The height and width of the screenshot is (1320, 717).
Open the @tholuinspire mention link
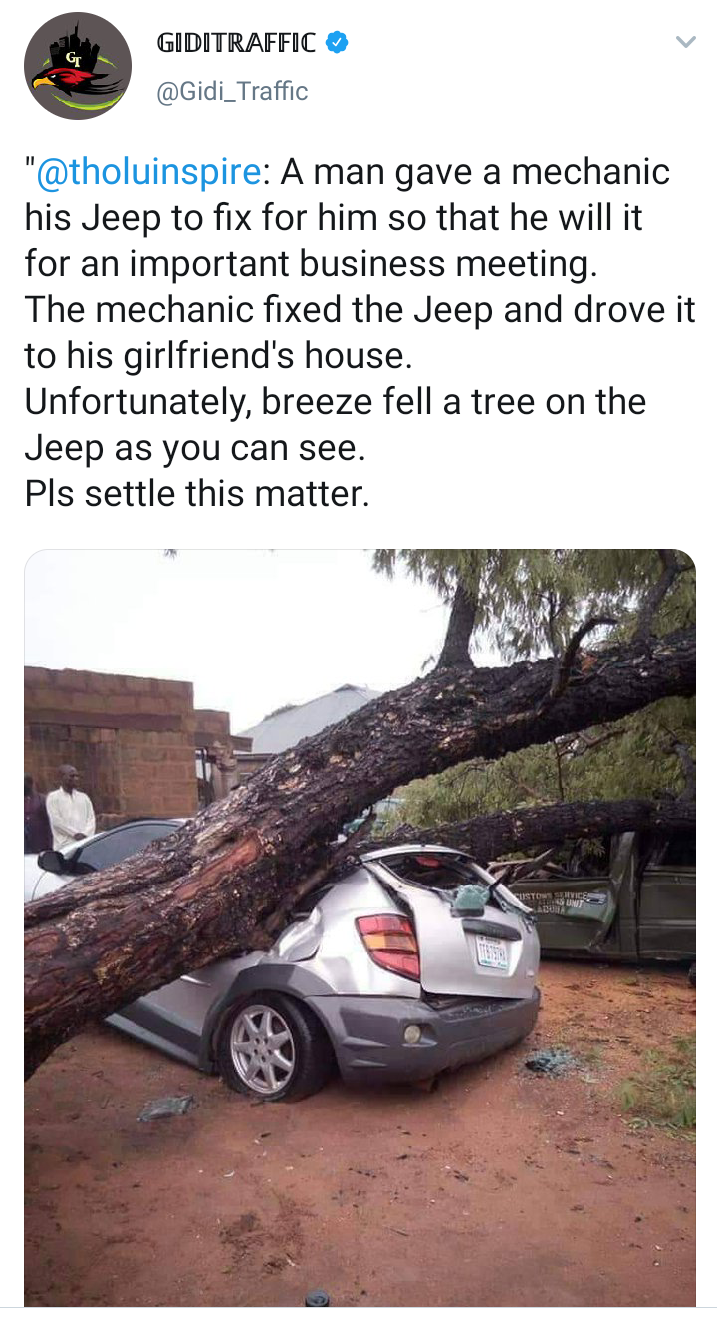[x=148, y=172]
